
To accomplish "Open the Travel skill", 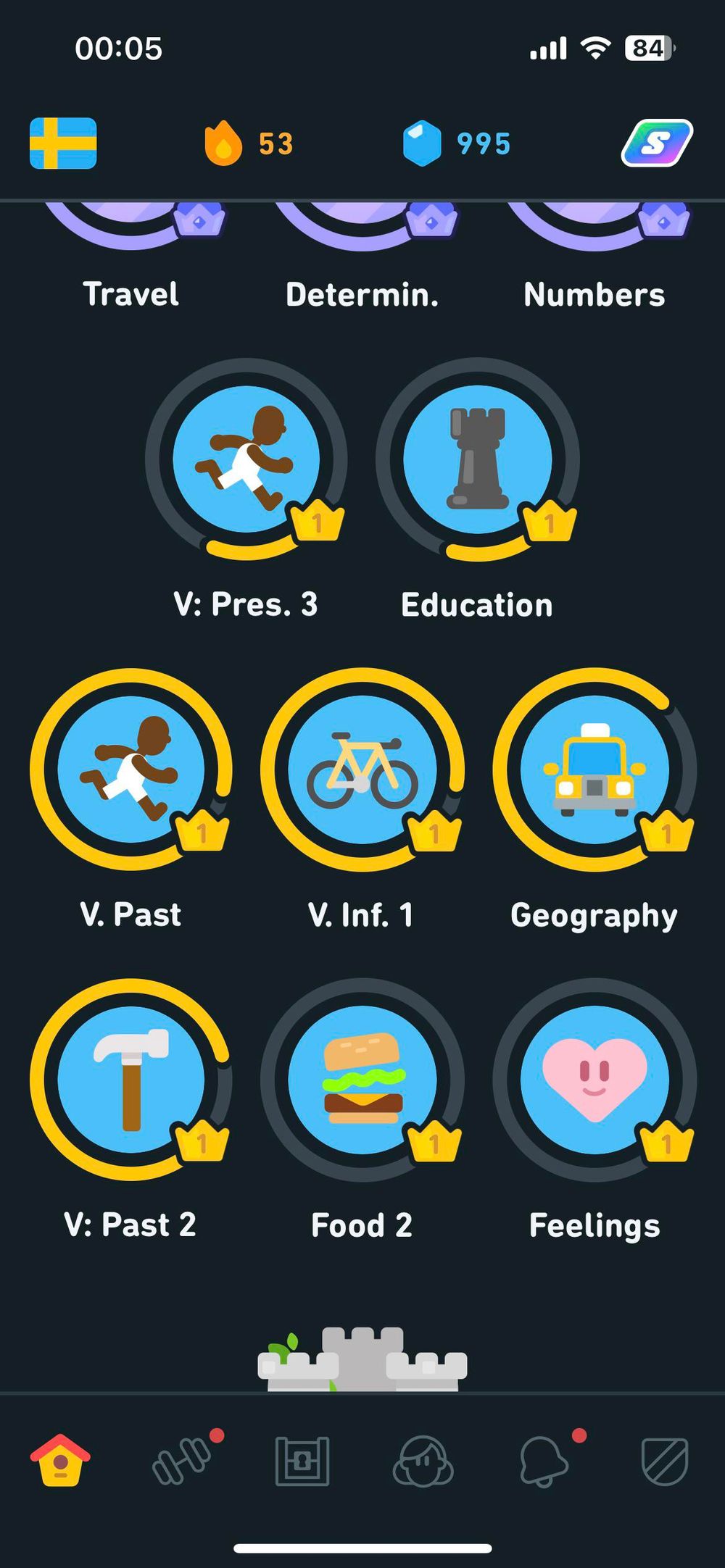I will 130,232.
